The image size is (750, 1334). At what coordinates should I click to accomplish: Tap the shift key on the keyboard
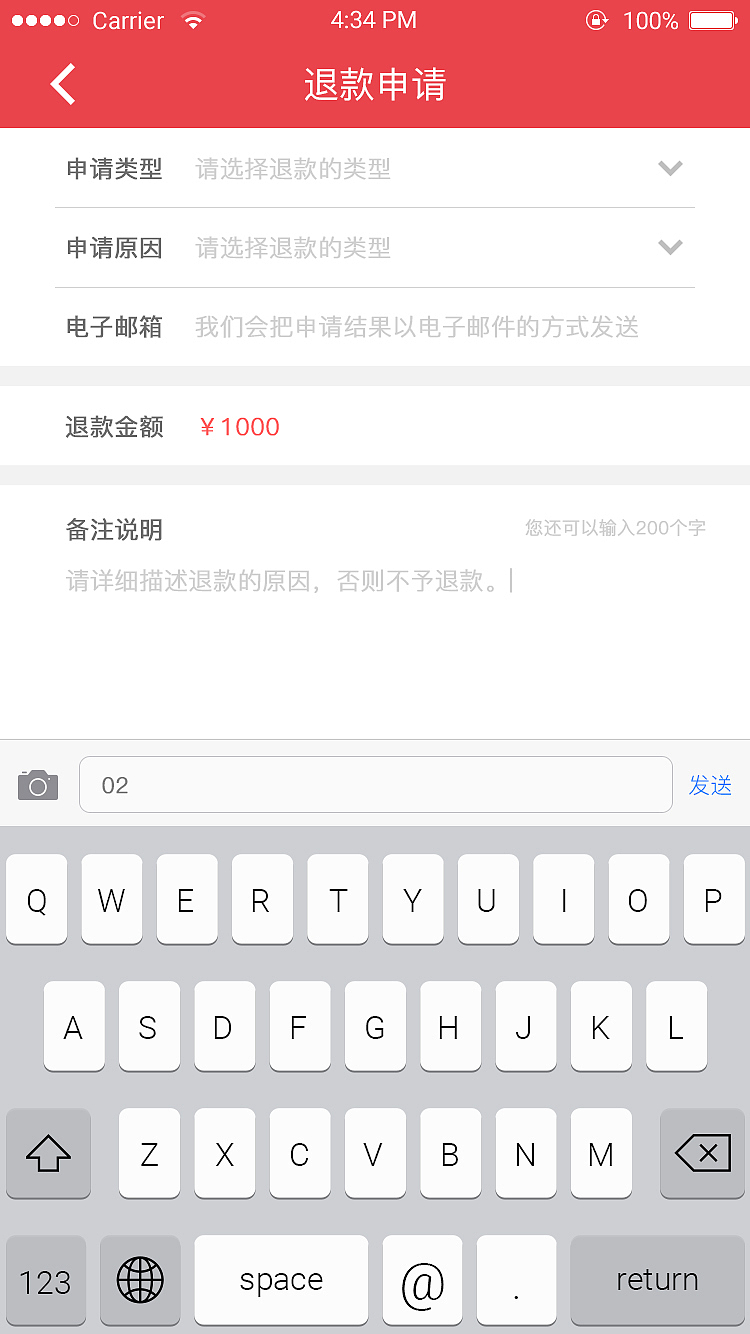47,1153
